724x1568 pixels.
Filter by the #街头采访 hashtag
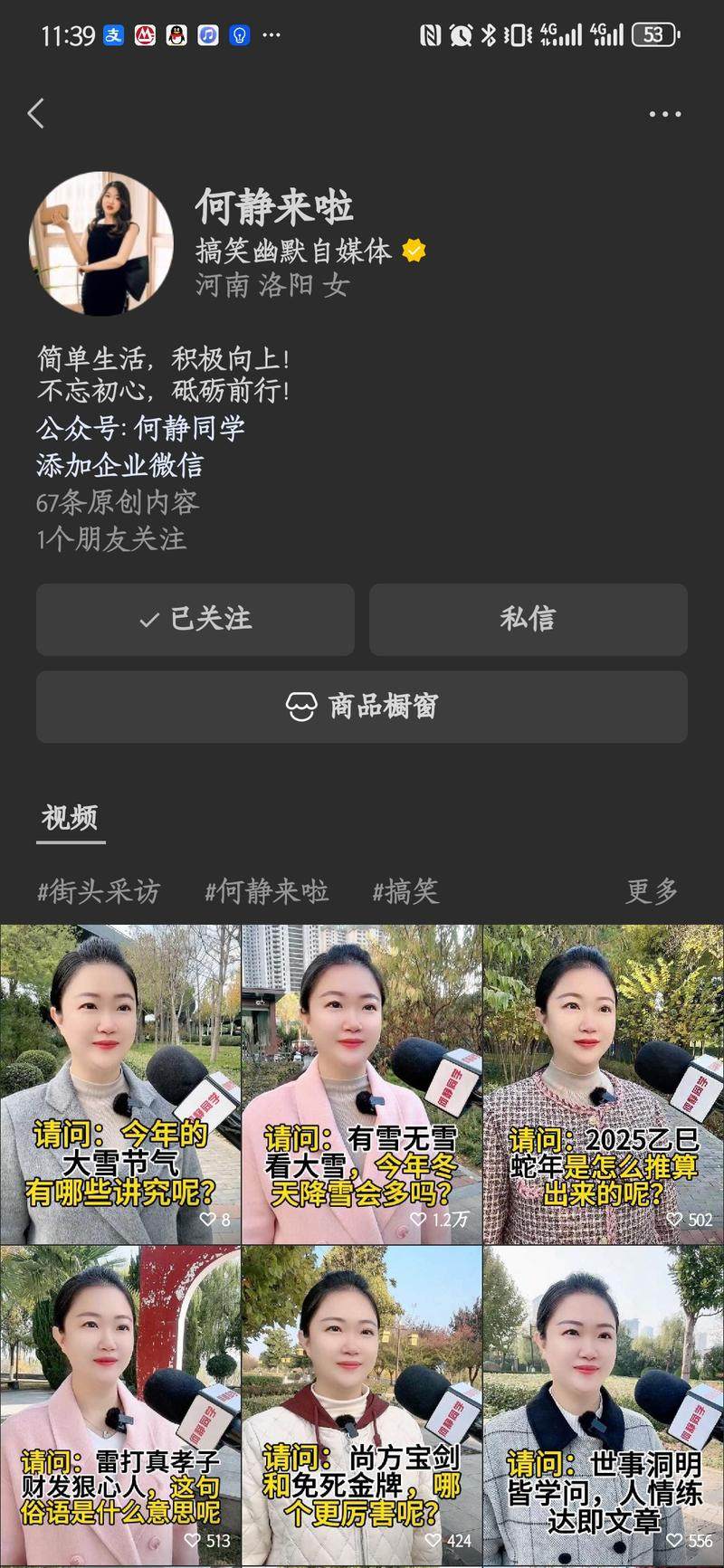[x=98, y=891]
